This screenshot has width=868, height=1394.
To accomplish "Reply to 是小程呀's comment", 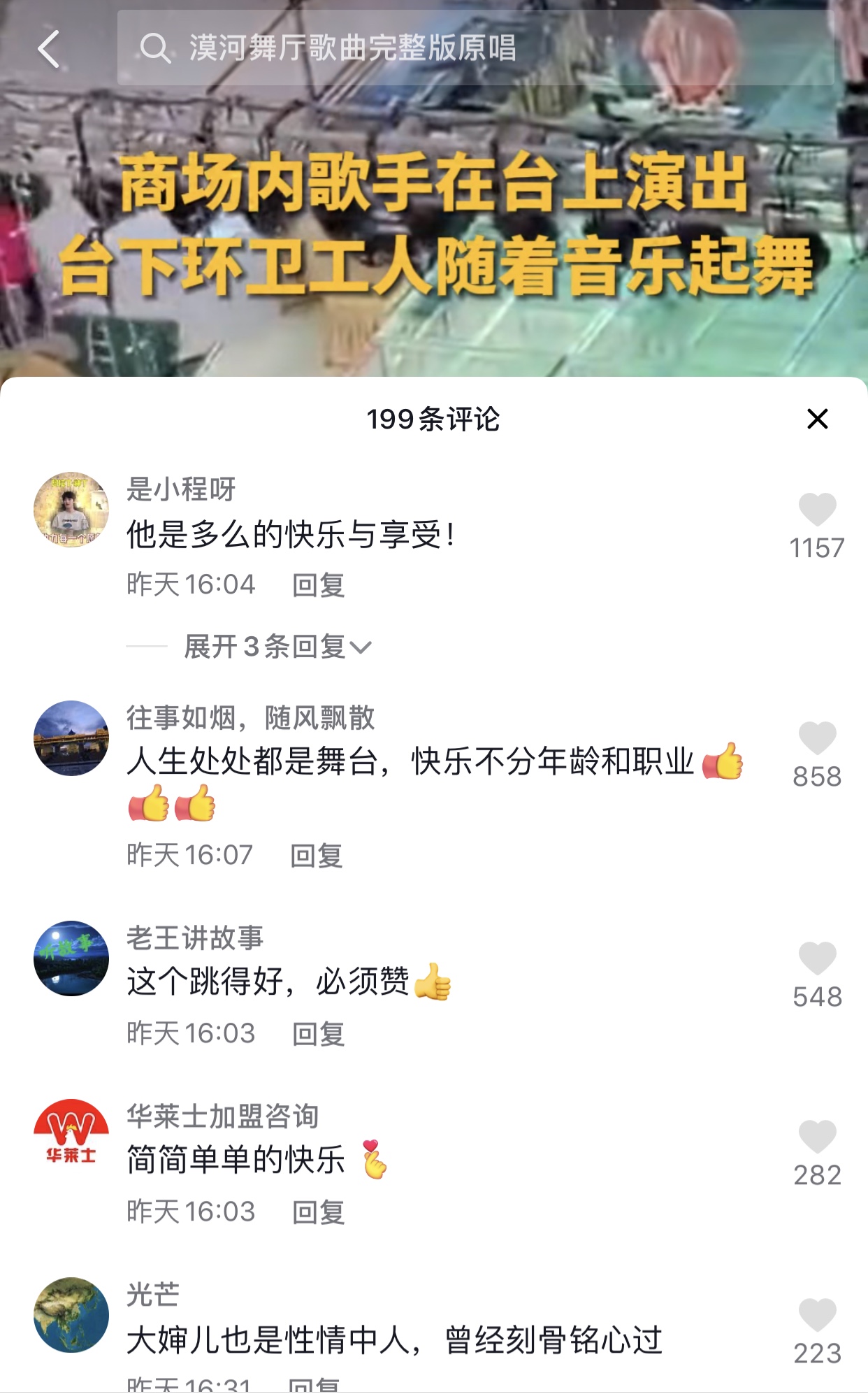I will pos(318,584).
